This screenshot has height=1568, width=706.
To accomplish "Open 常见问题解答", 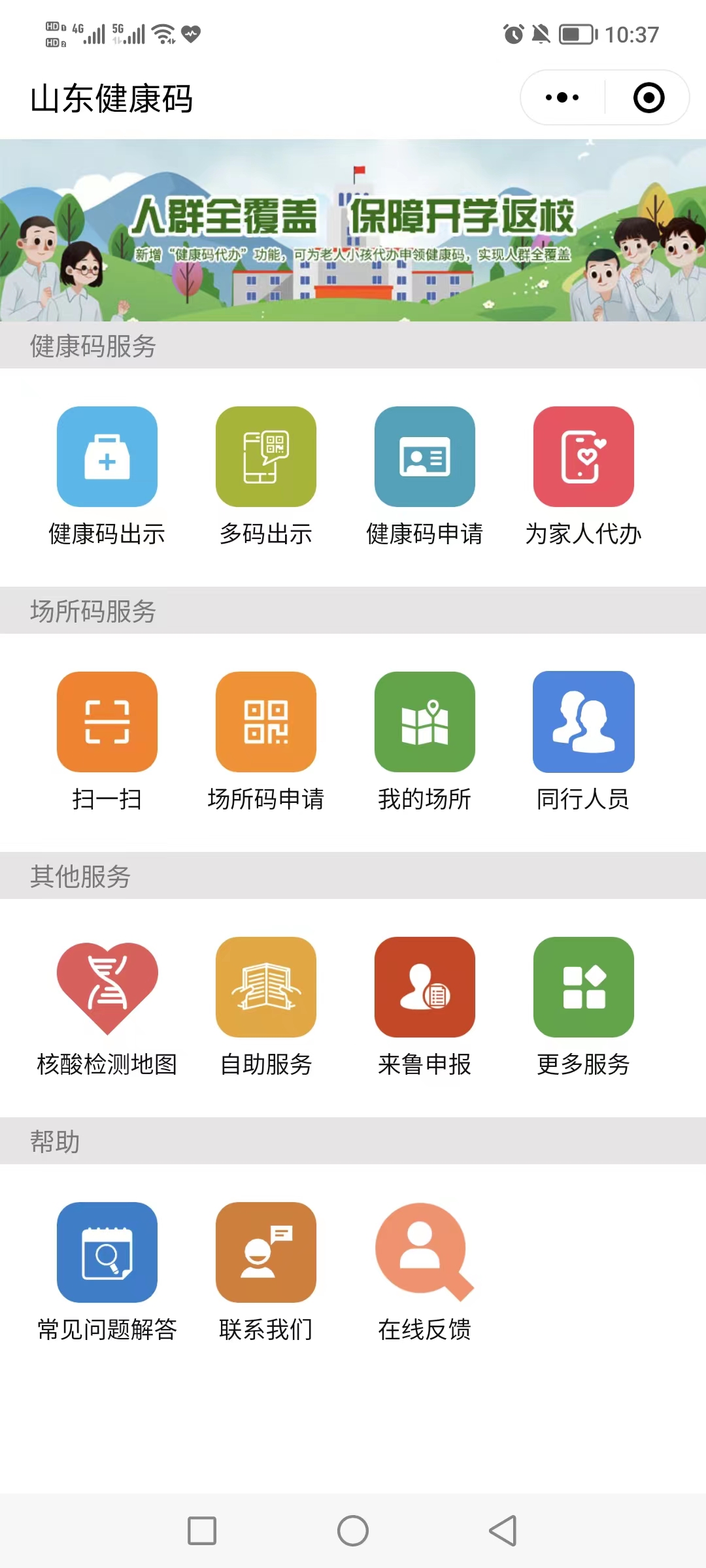I will click(x=107, y=1252).
